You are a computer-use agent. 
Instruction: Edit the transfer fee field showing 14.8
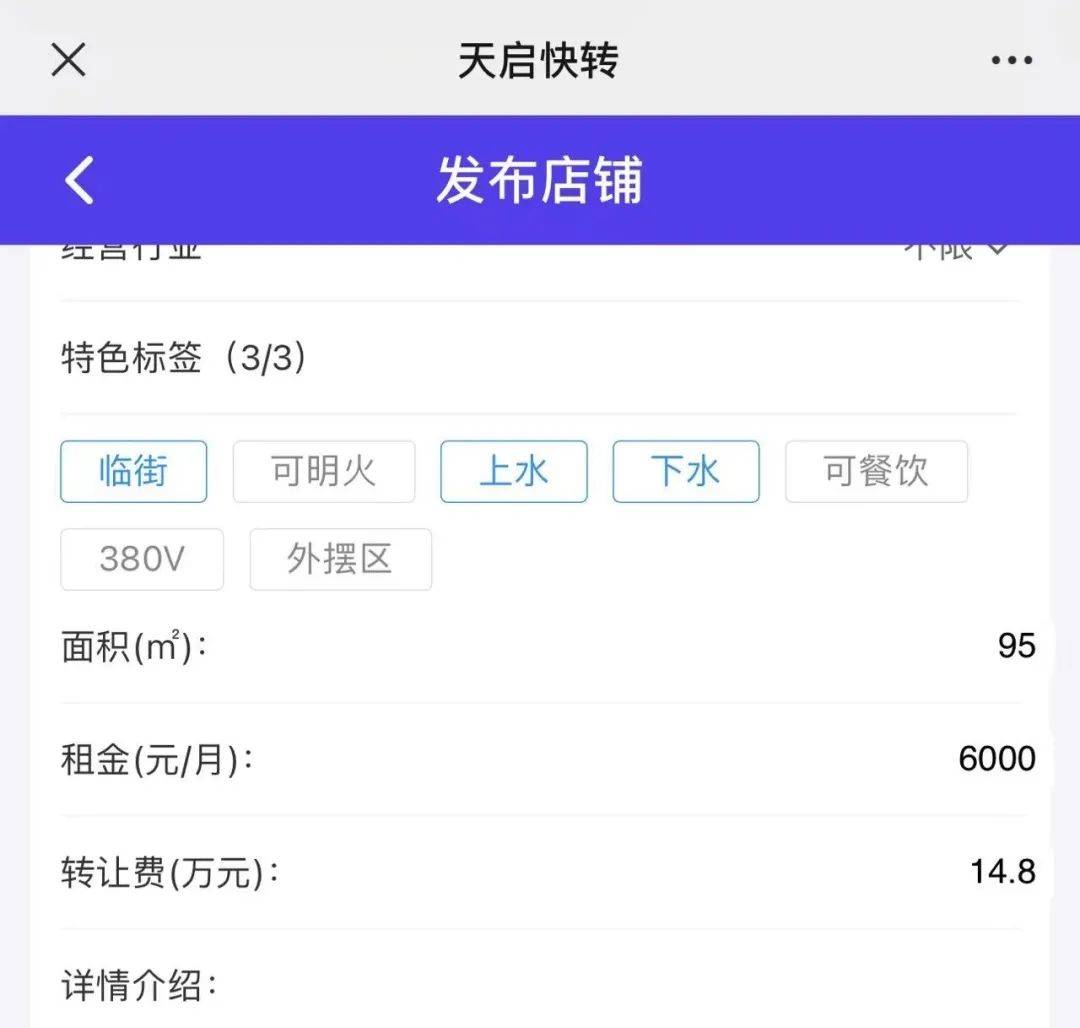(x=1002, y=872)
